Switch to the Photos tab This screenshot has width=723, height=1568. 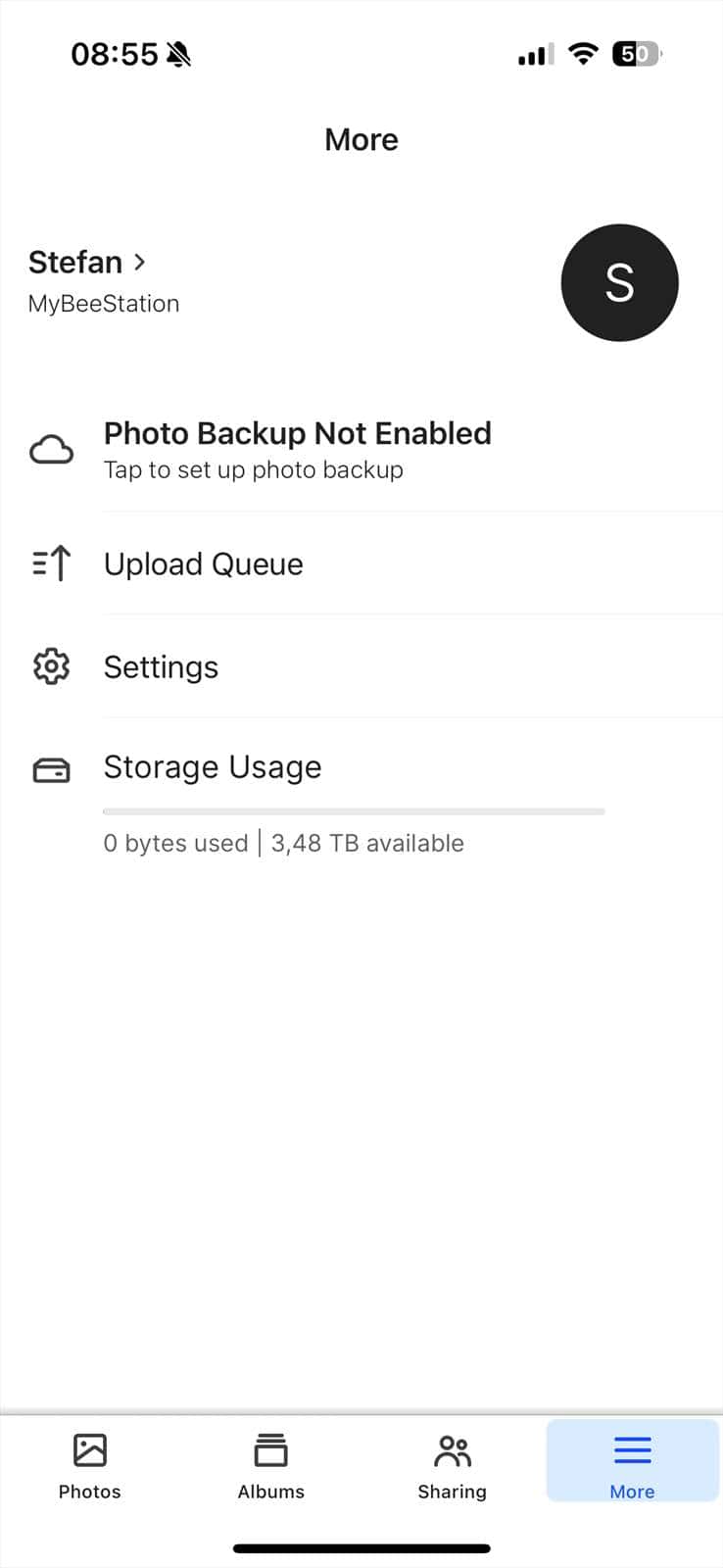click(90, 1466)
